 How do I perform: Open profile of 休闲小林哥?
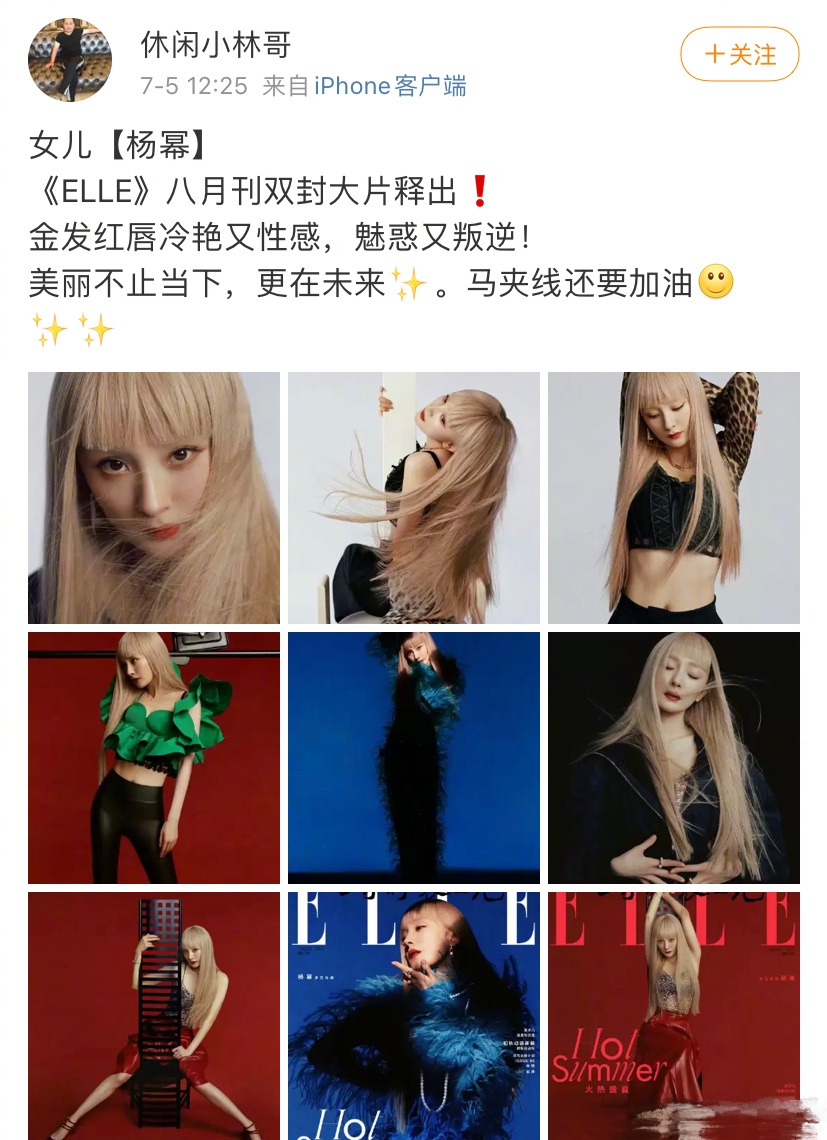(214, 45)
